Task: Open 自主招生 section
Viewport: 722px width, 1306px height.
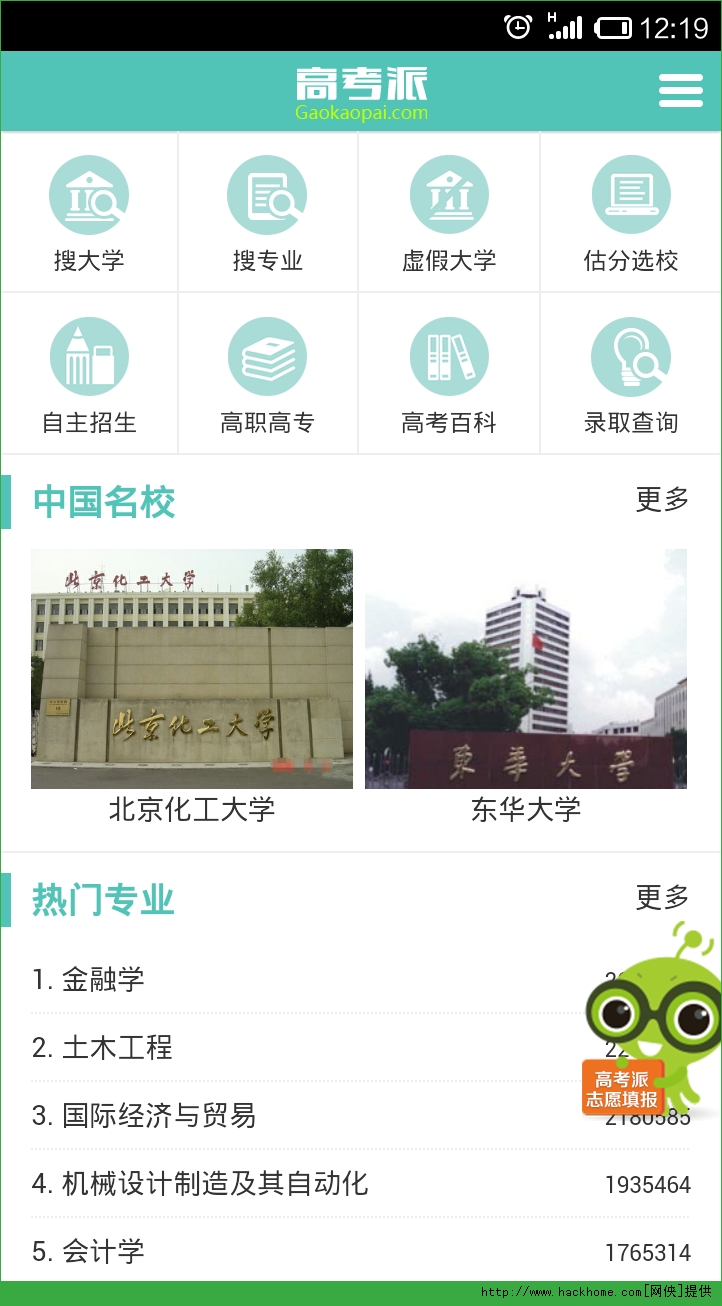Action: [x=89, y=375]
